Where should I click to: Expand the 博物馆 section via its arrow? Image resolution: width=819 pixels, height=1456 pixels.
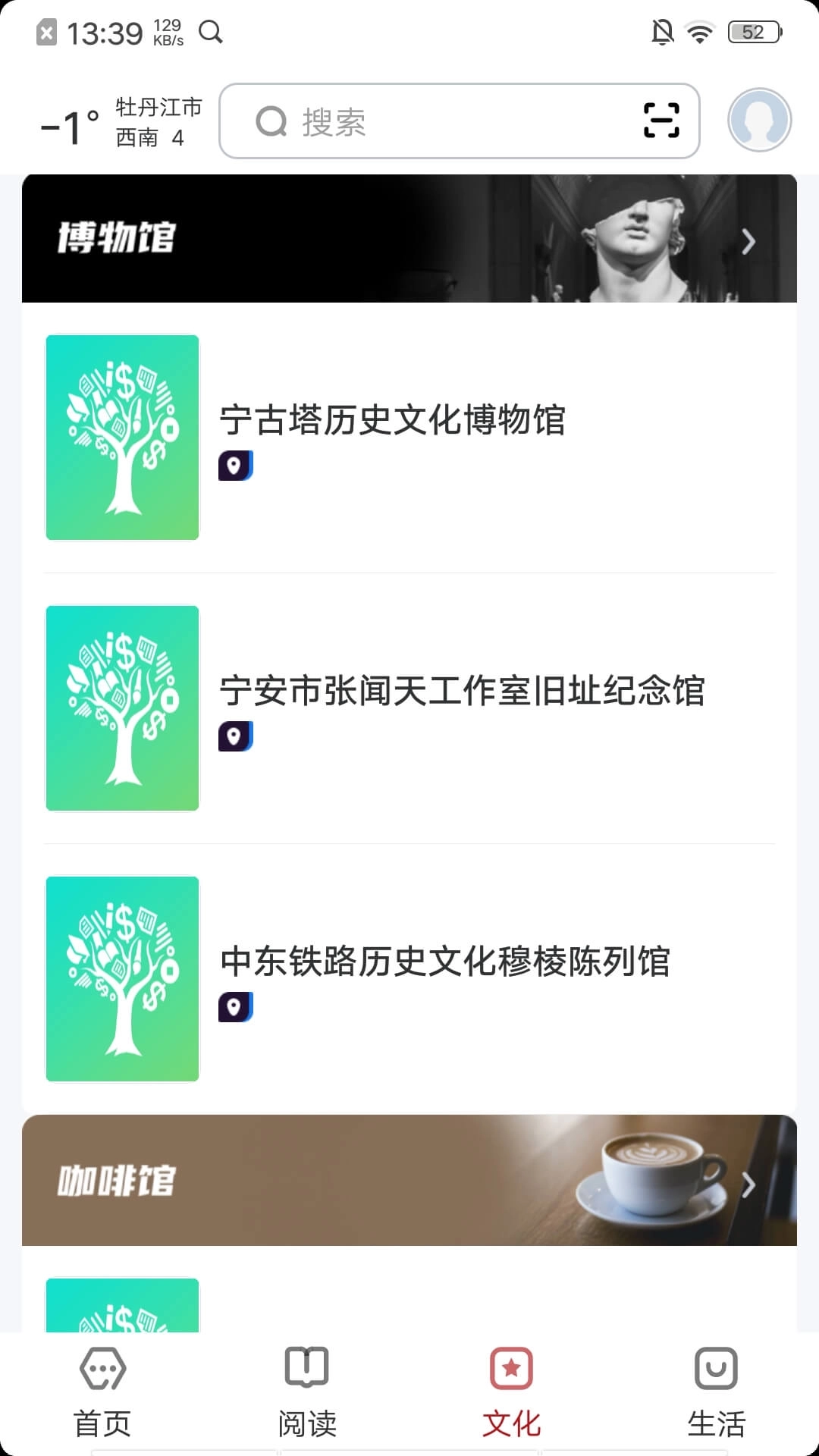point(750,241)
